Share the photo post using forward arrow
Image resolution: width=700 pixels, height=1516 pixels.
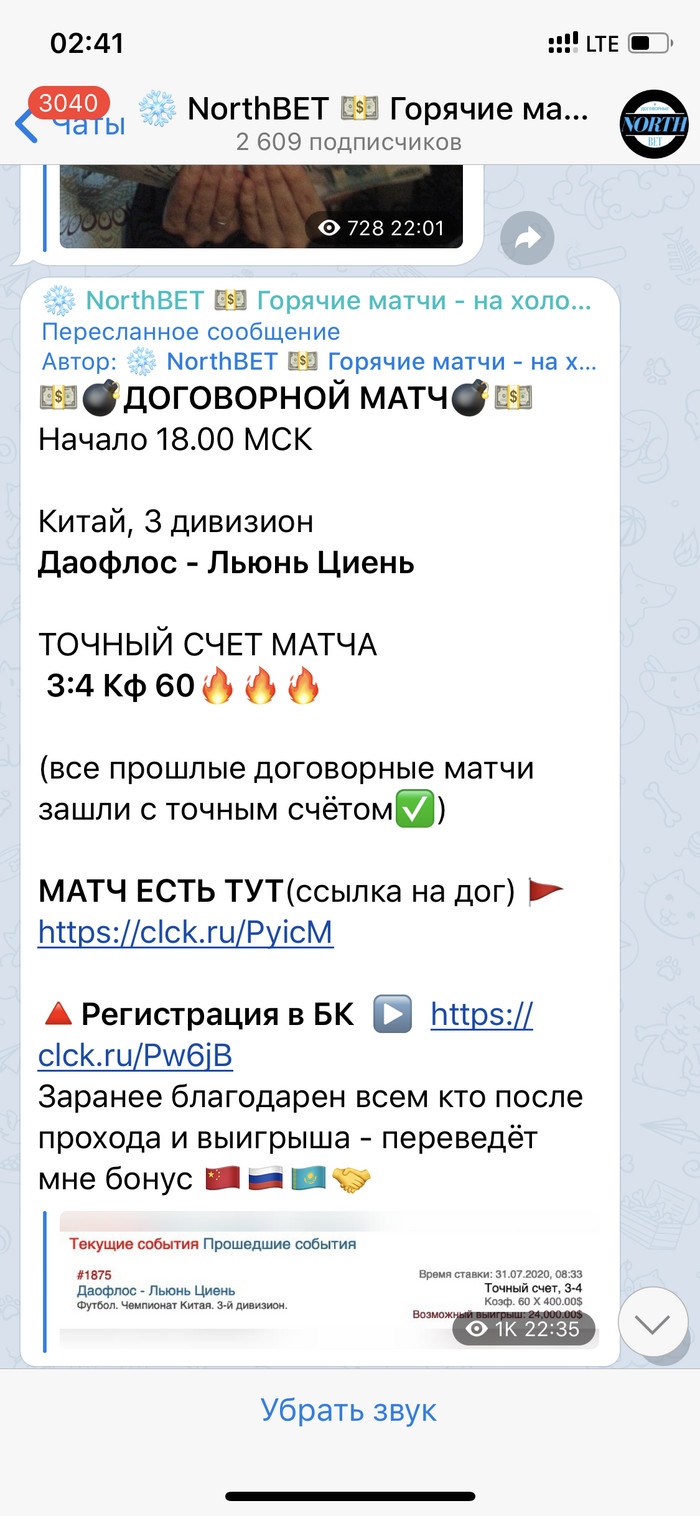coord(527,238)
